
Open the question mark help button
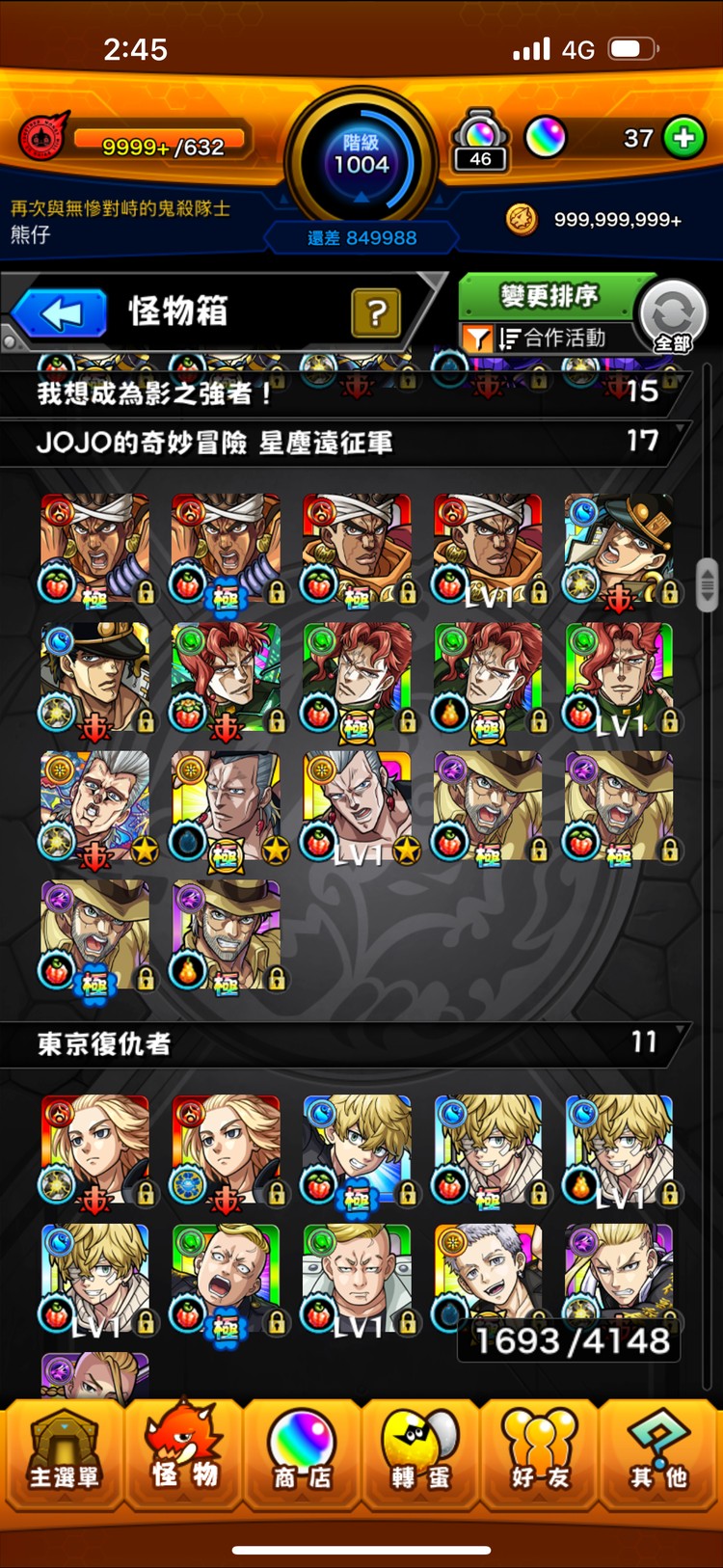tap(376, 312)
